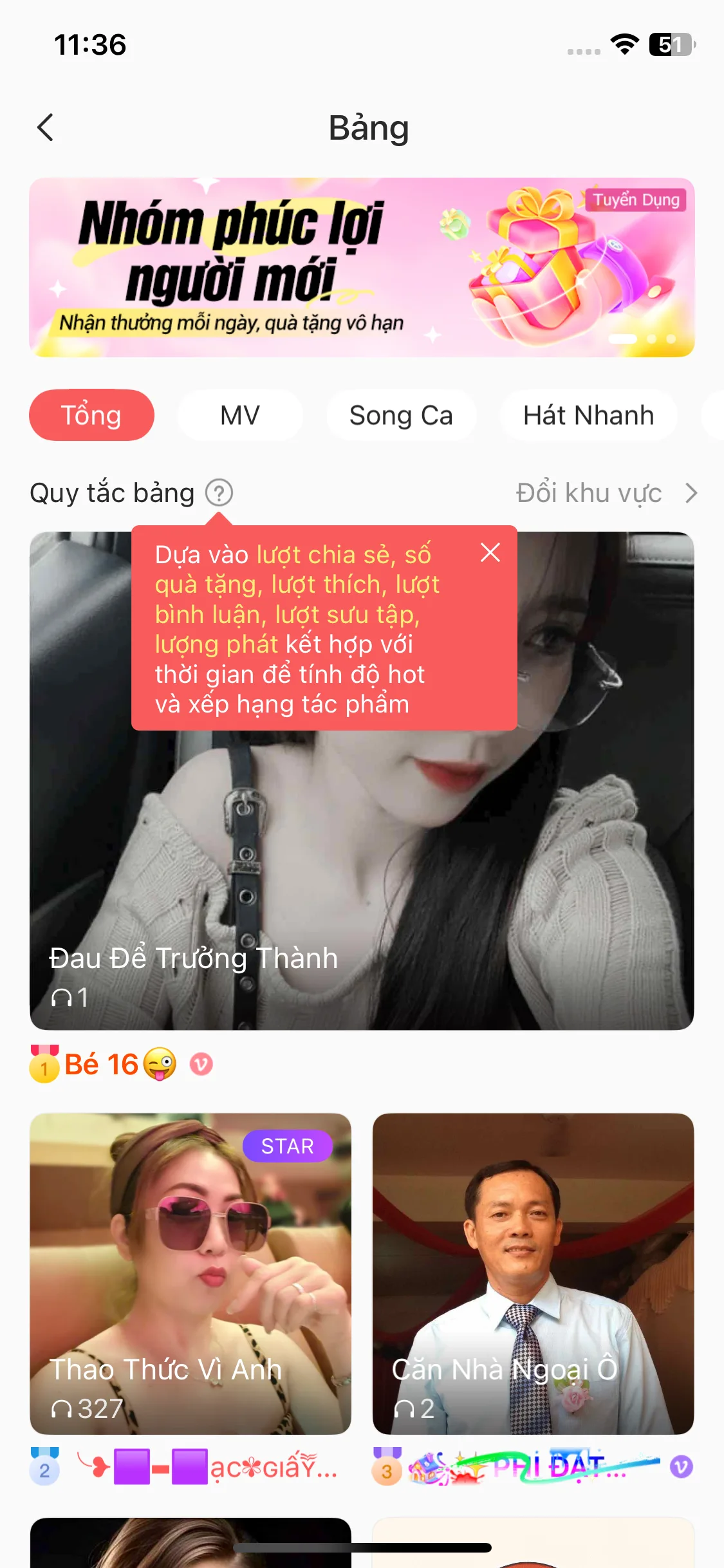
Task: Switch to the MV tab
Action: click(x=239, y=415)
